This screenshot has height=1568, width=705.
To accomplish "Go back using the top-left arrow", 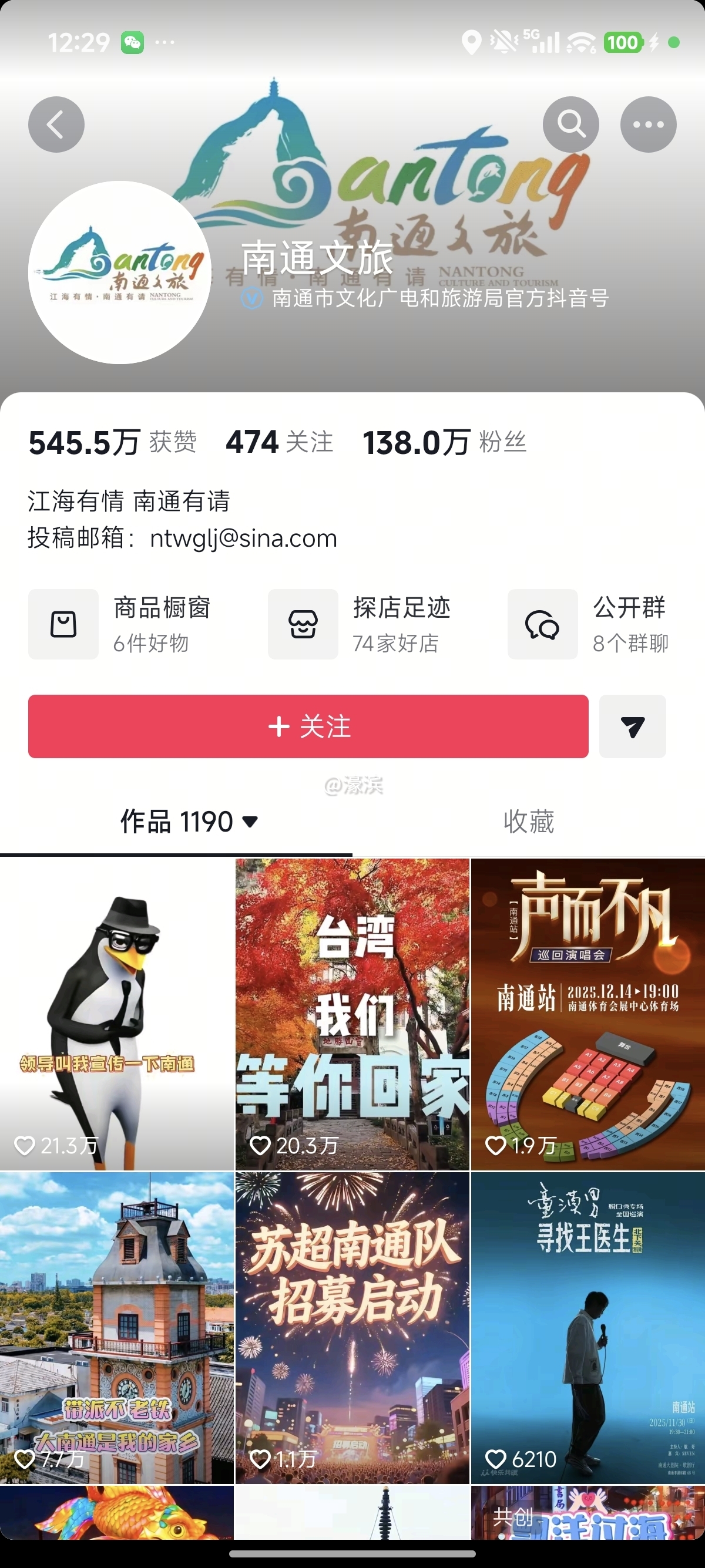I will tap(56, 124).
